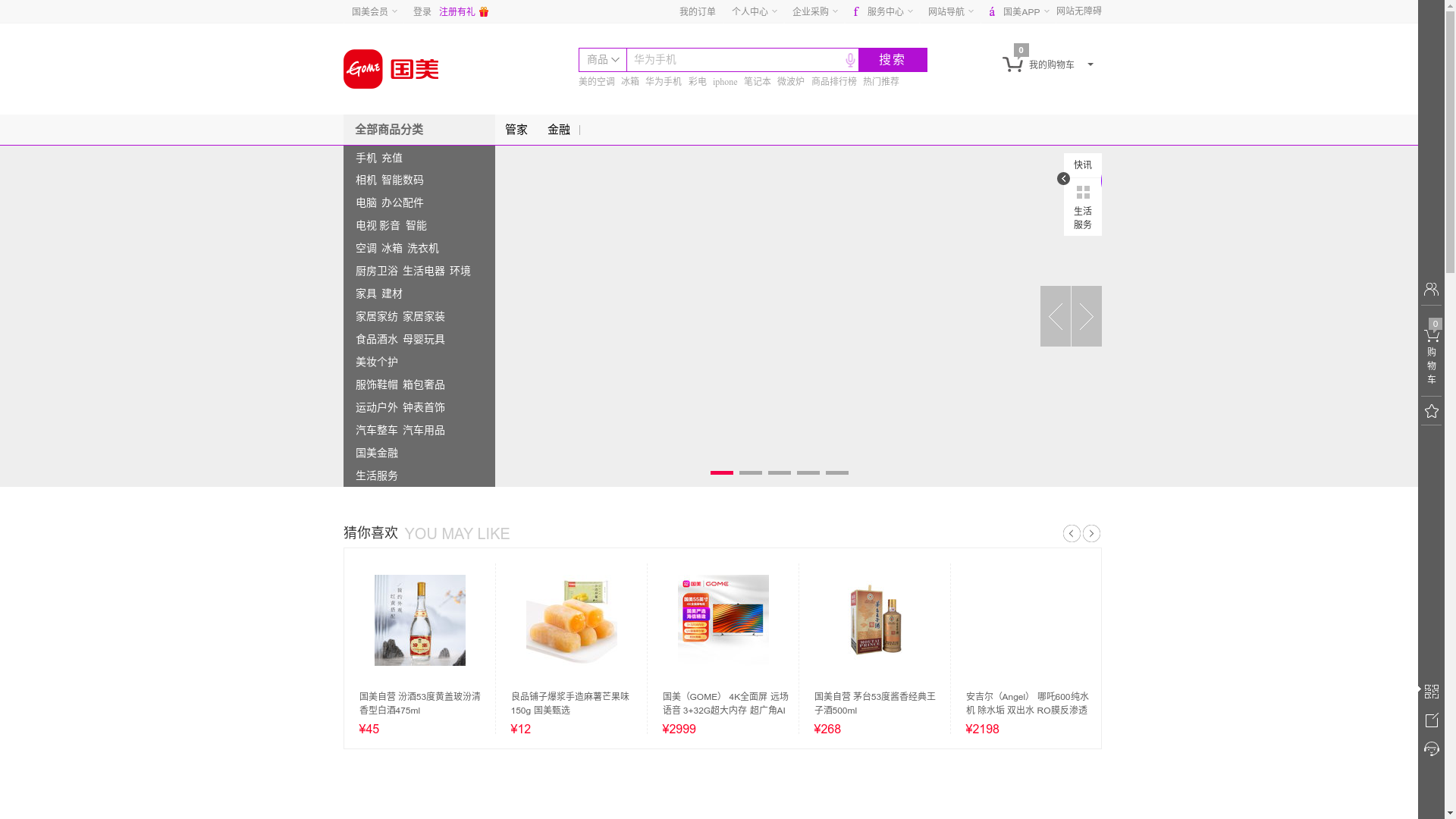Expand the 个人中心 menu

pyautogui.click(x=753, y=12)
